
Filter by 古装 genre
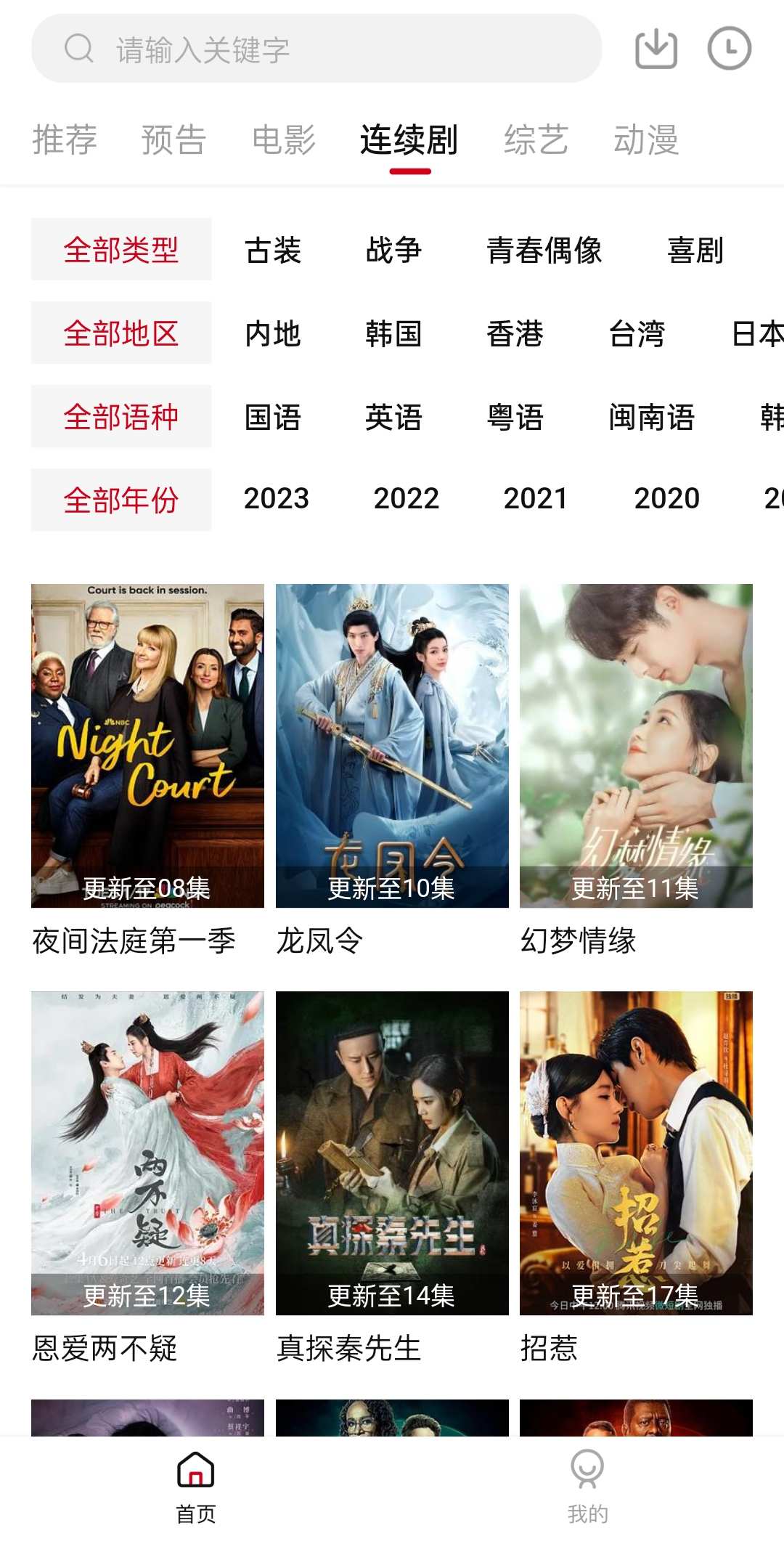click(273, 250)
